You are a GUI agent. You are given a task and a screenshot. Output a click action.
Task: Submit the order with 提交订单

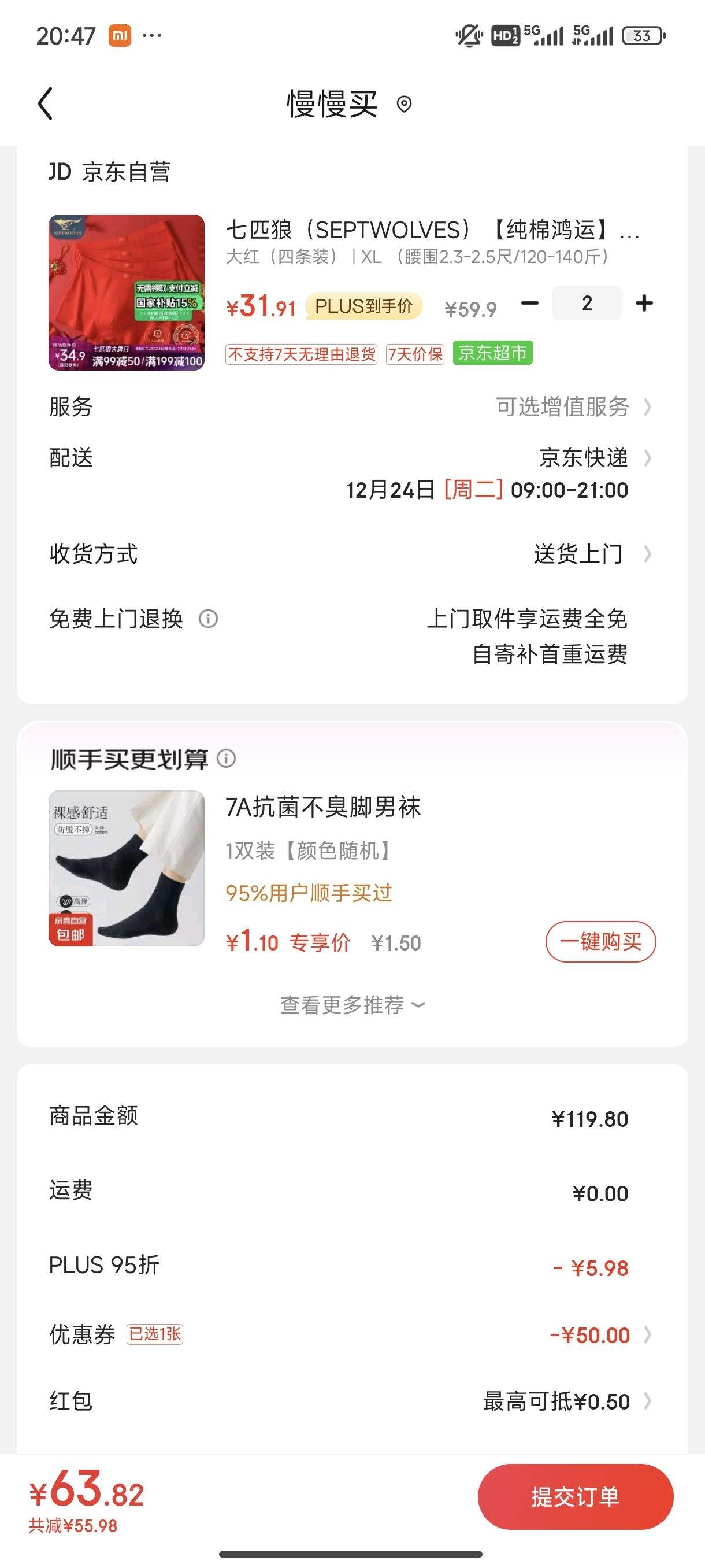[575, 1497]
